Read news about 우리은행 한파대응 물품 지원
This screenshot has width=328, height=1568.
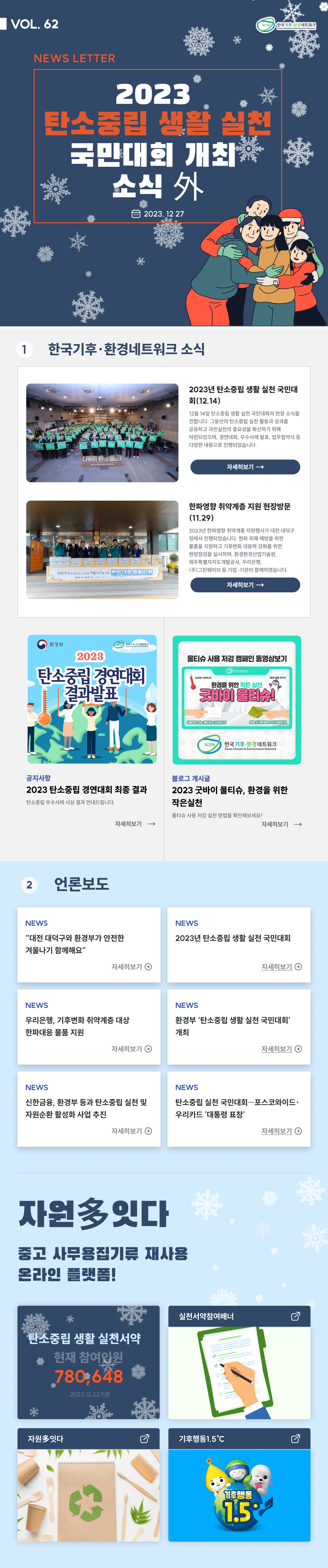(x=131, y=1049)
